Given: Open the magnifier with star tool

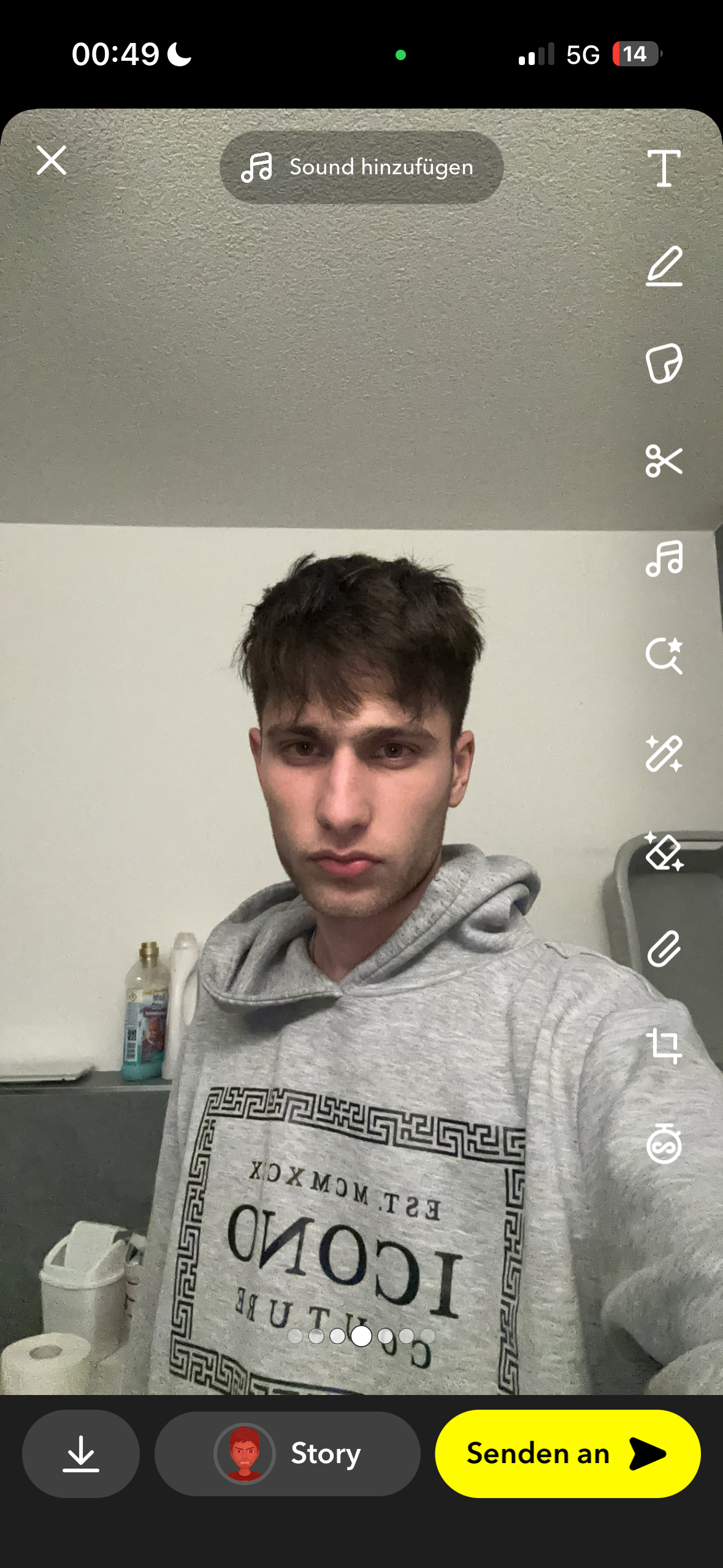Looking at the screenshot, I should [664, 656].
